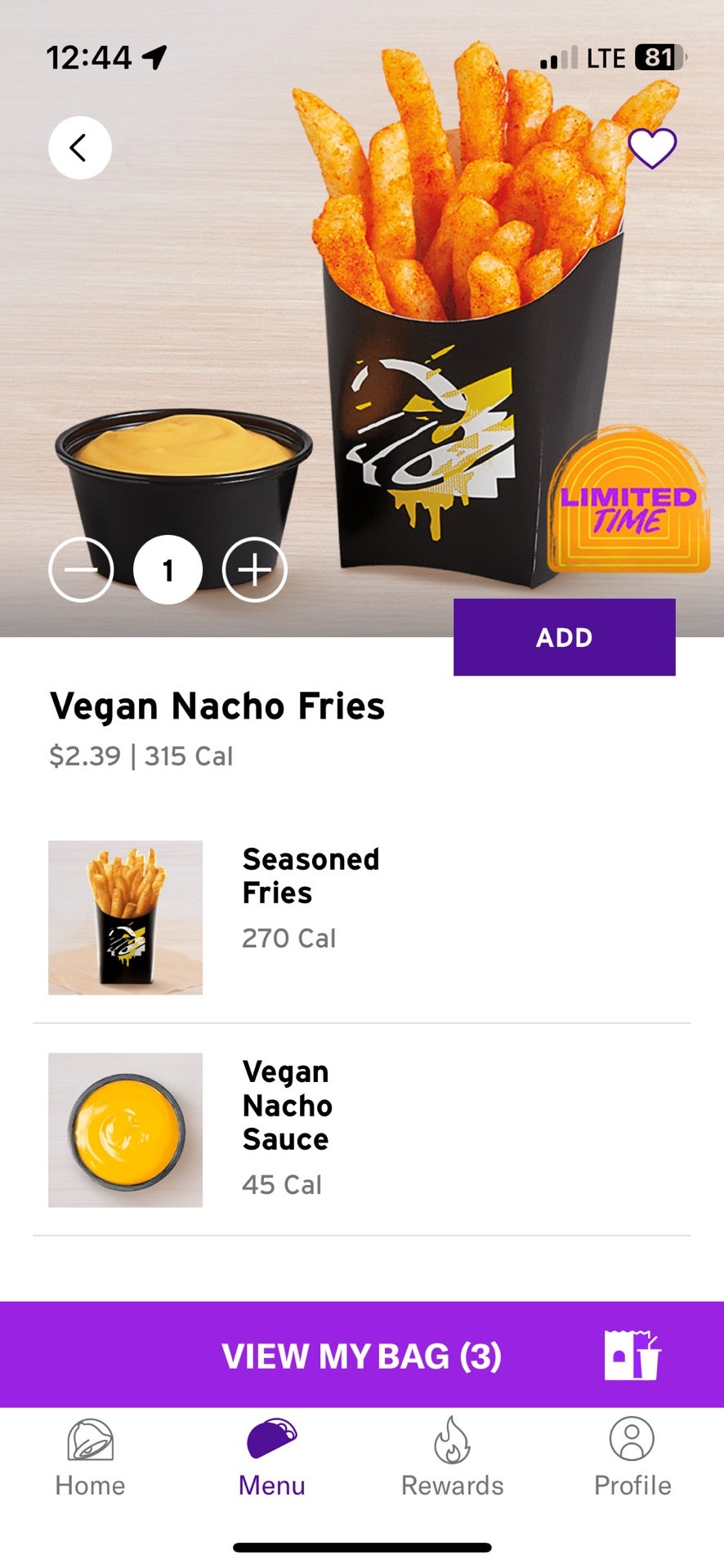This screenshot has height=1568, width=724.
Task: Open the Profile tab
Action: (632, 1459)
